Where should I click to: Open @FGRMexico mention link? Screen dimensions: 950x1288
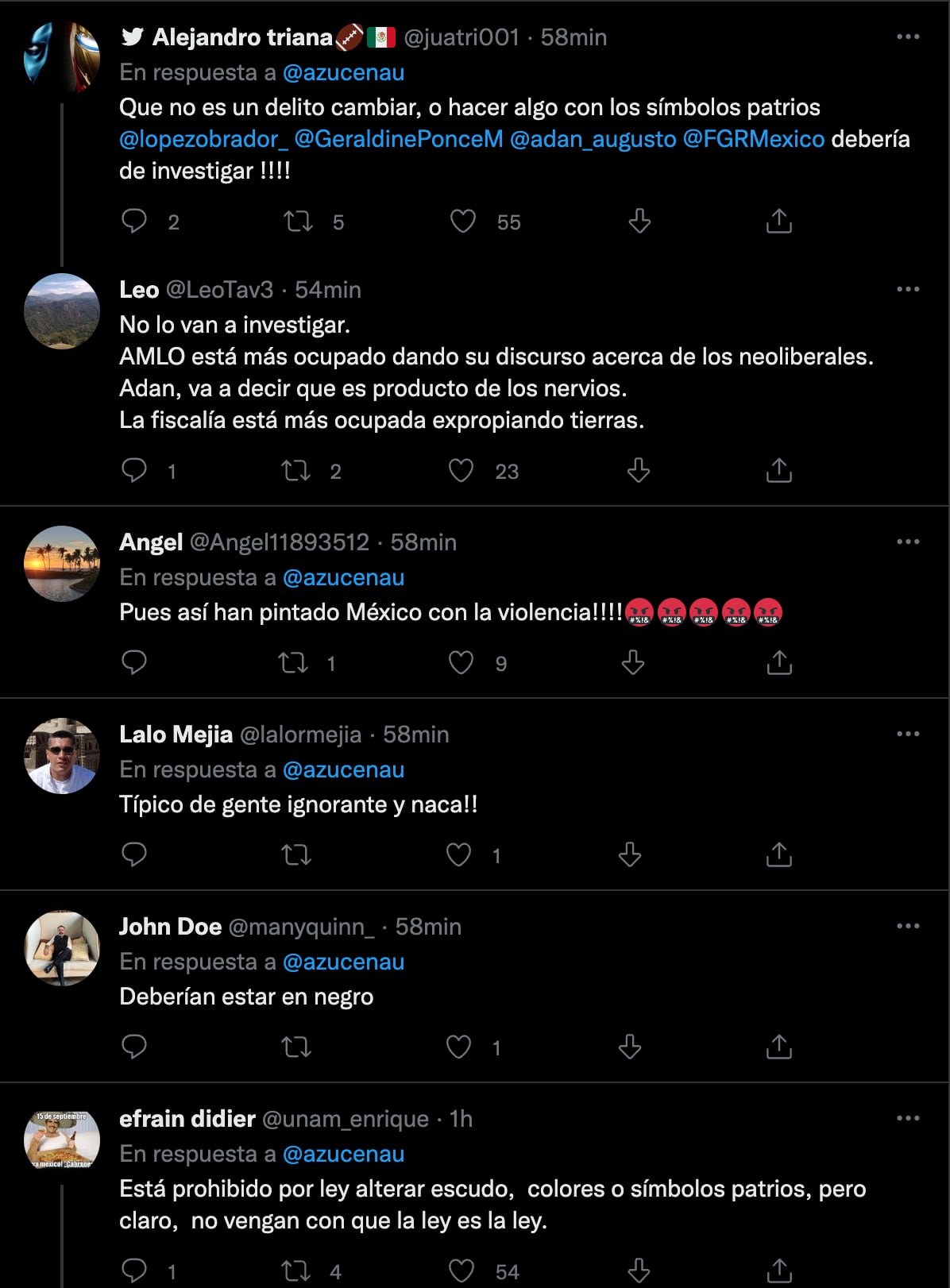pos(753,139)
